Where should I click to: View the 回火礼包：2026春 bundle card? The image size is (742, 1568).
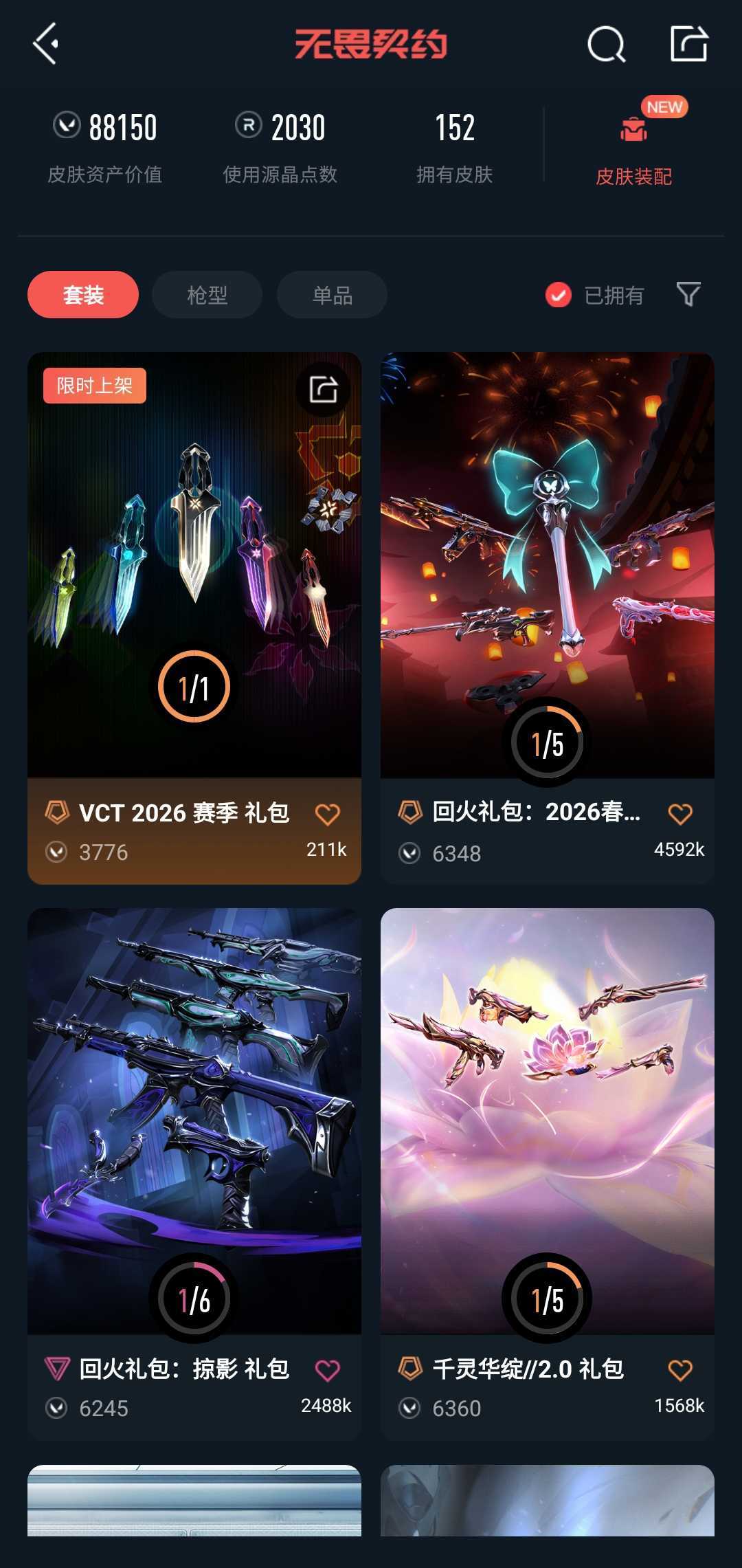click(x=547, y=564)
